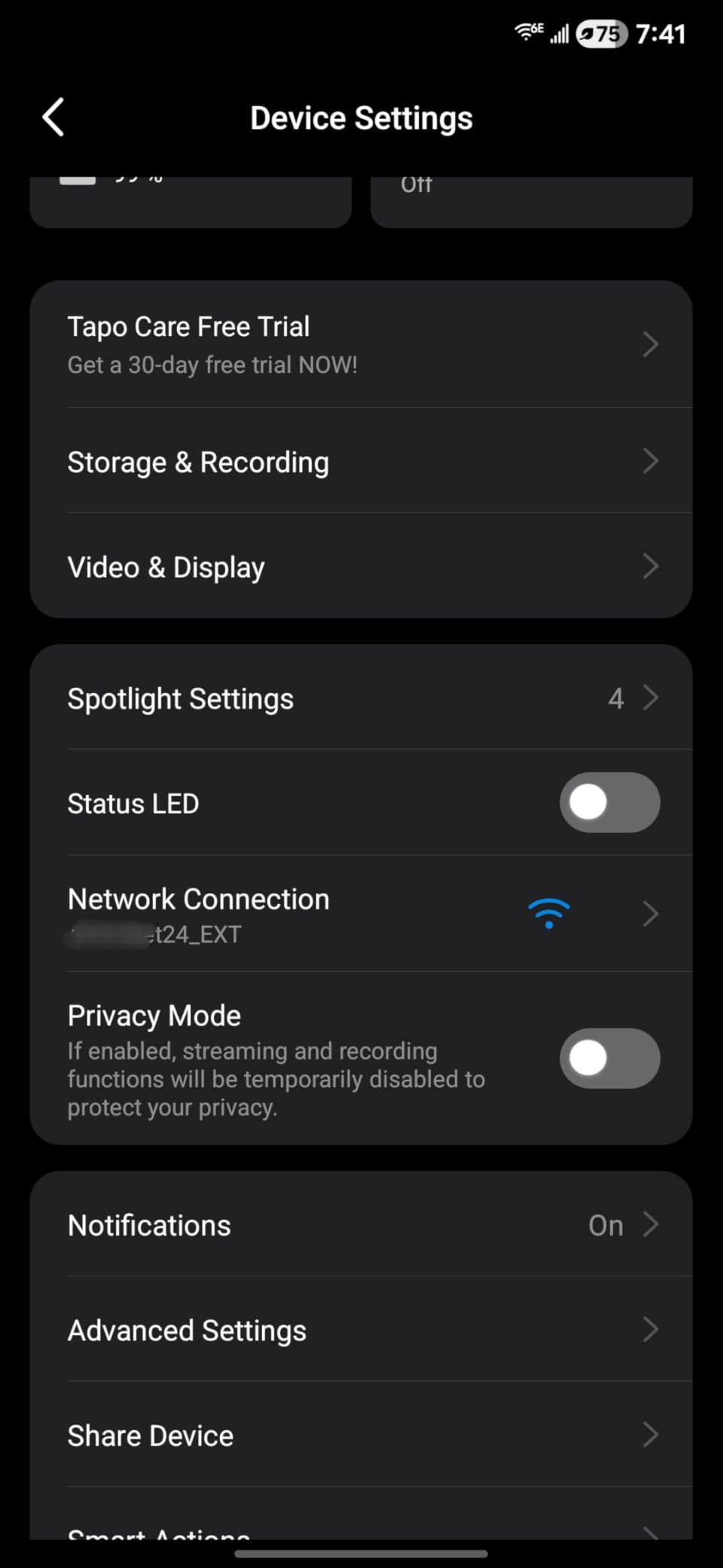Open Network Connection details

pos(361,914)
